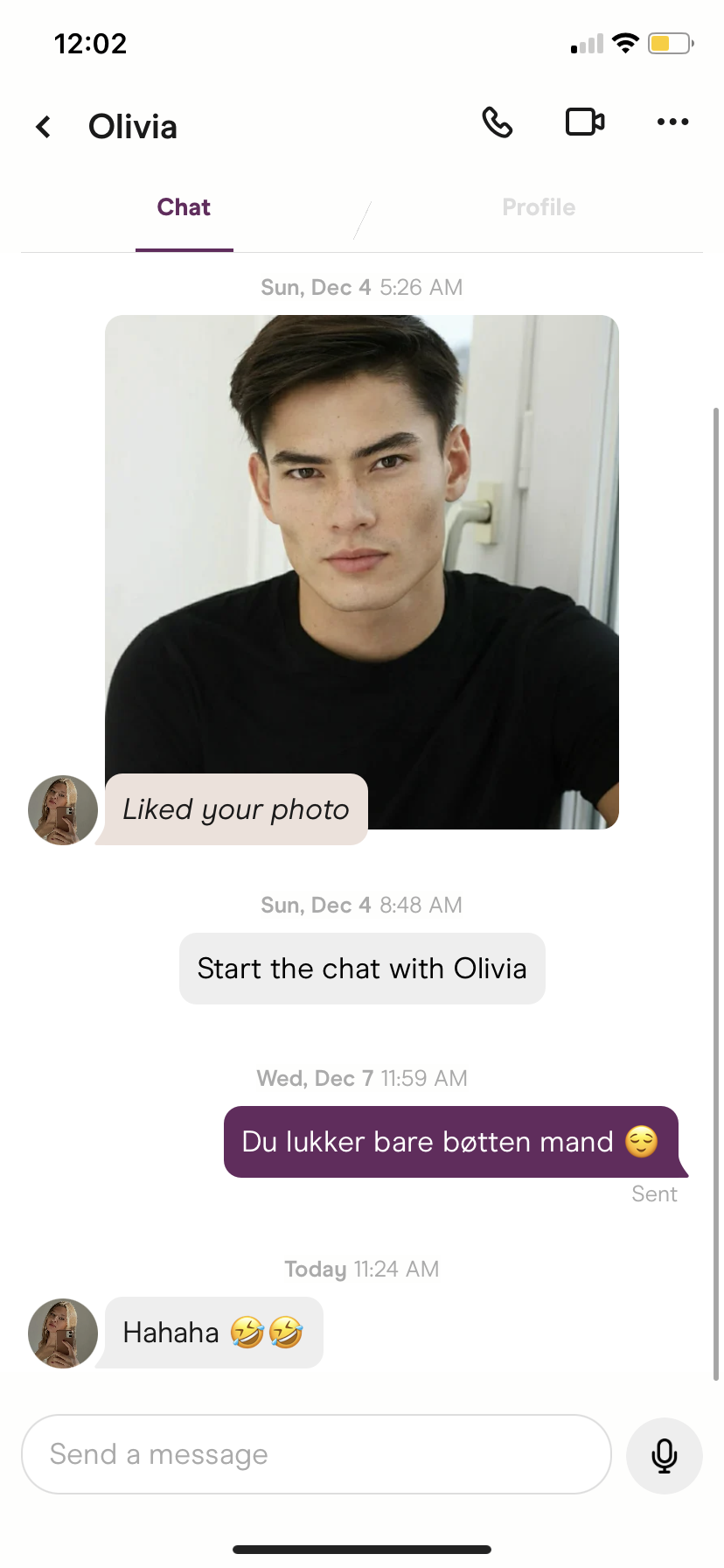Record a voice message with the microphone
The height and width of the screenshot is (1568, 724).
click(x=665, y=1455)
